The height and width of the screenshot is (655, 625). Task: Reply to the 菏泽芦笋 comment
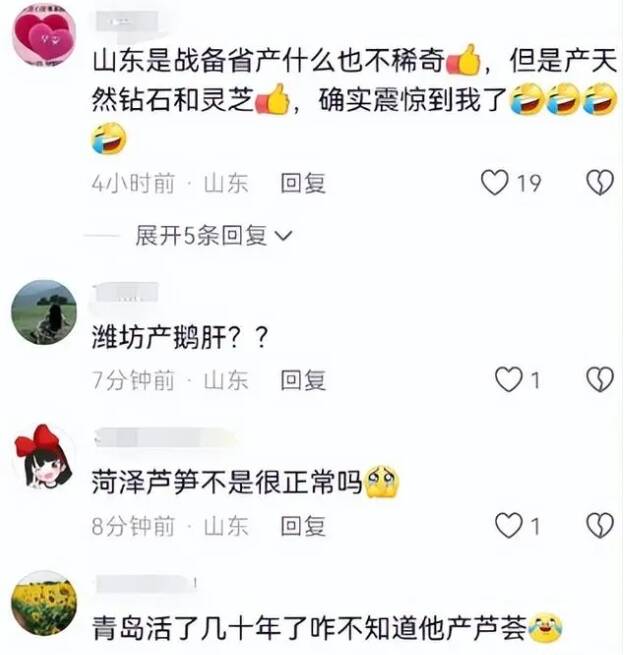(303, 525)
